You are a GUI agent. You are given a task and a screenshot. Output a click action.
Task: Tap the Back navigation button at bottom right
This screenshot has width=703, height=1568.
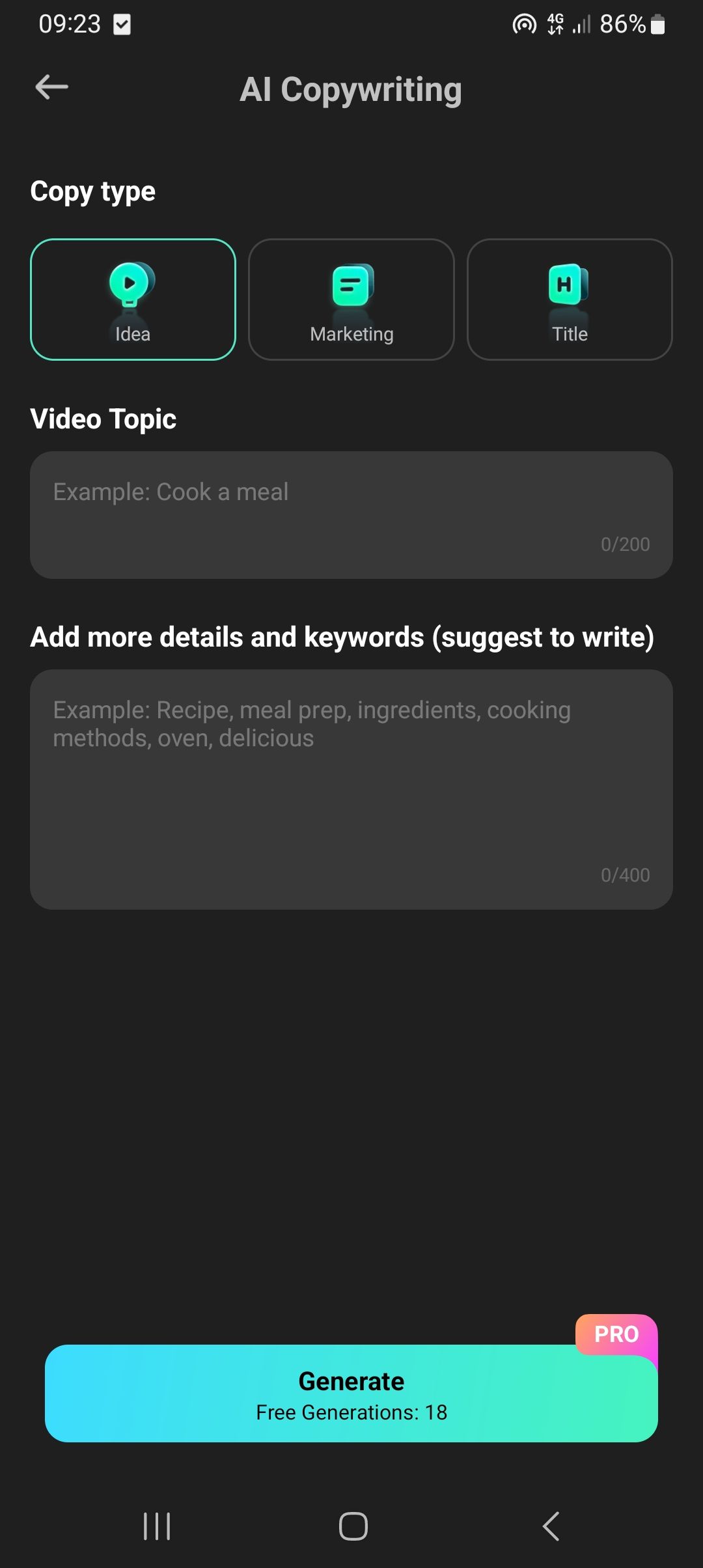click(550, 1524)
